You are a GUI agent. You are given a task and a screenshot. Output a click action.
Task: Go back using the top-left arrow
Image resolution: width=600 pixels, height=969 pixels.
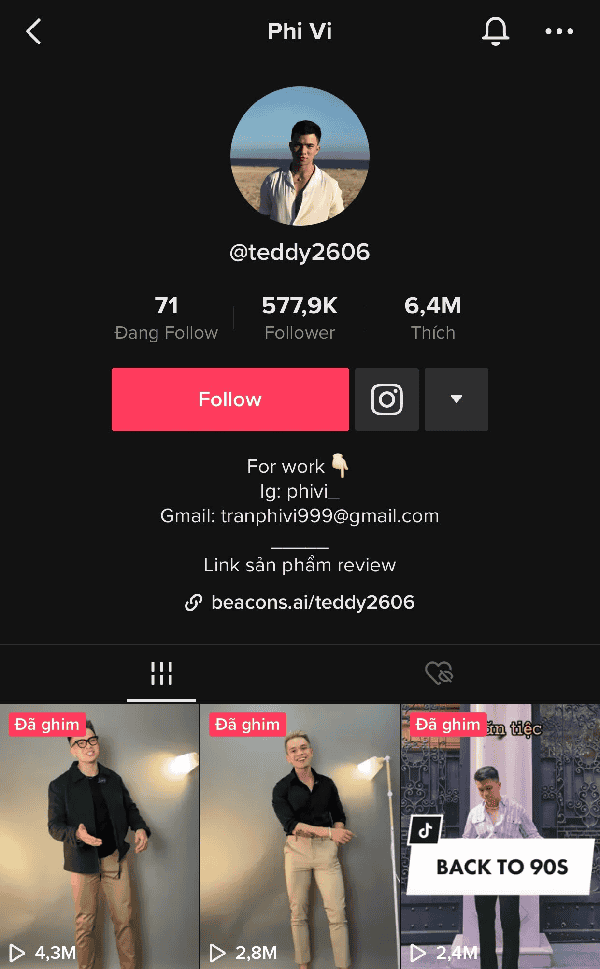tap(34, 32)
